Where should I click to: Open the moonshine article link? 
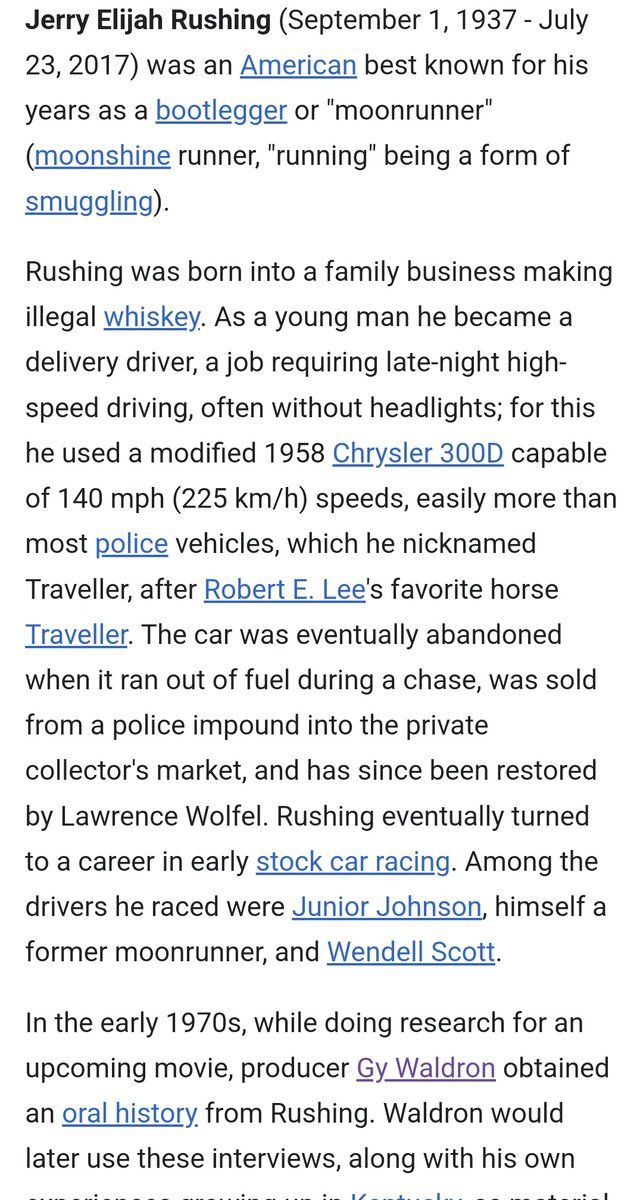(102, 156)
